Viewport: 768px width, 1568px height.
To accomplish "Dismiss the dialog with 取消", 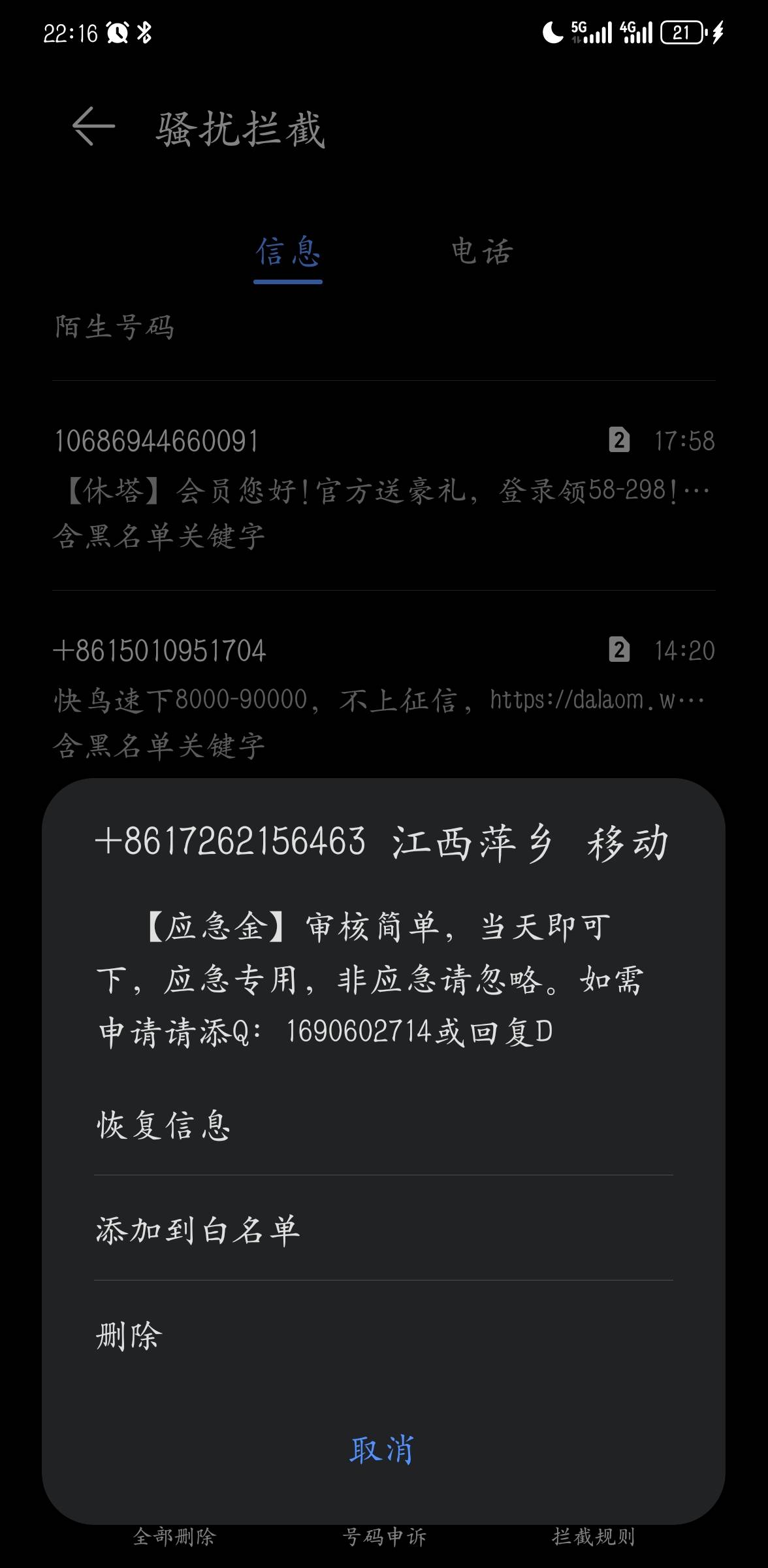I will click(382, 1449).
